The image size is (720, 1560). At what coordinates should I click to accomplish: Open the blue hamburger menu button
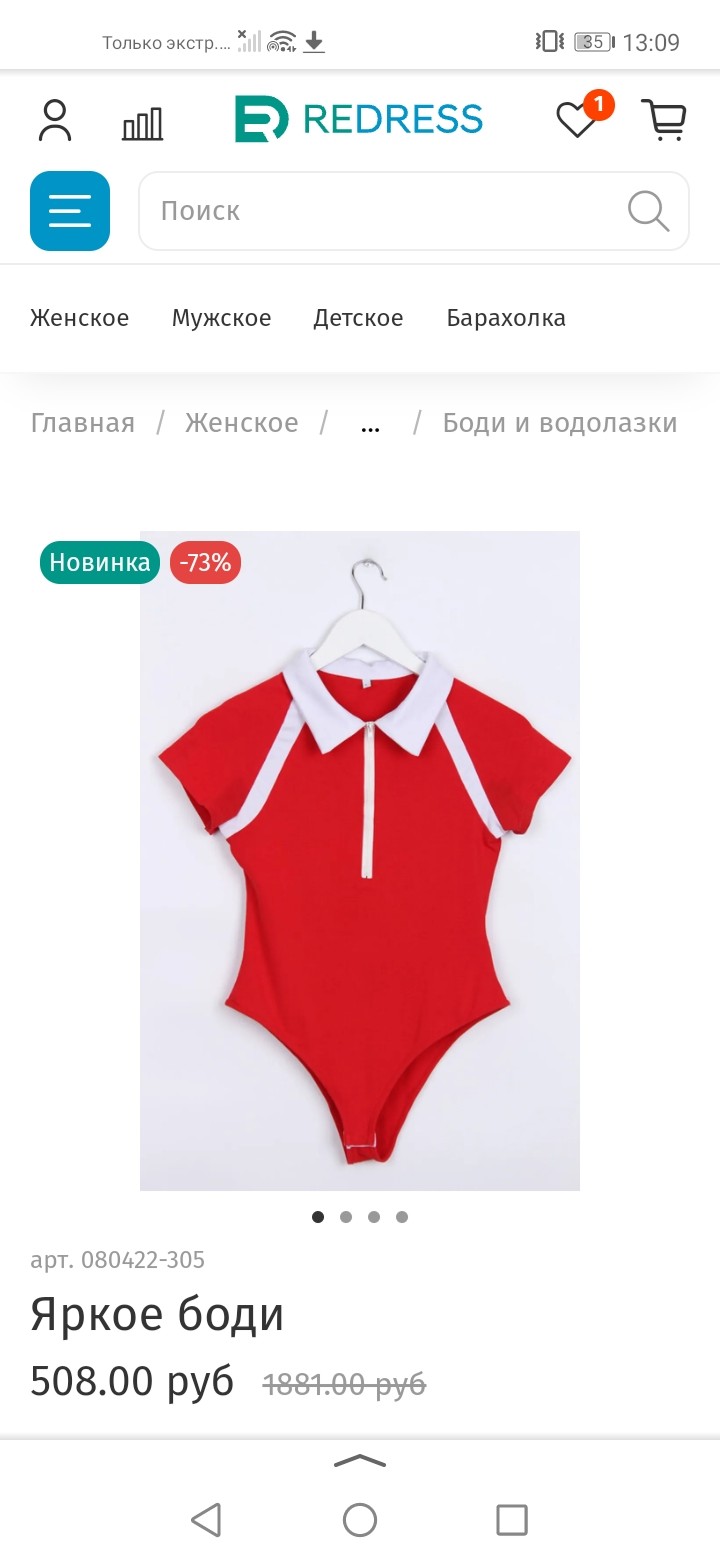point(70,211)
